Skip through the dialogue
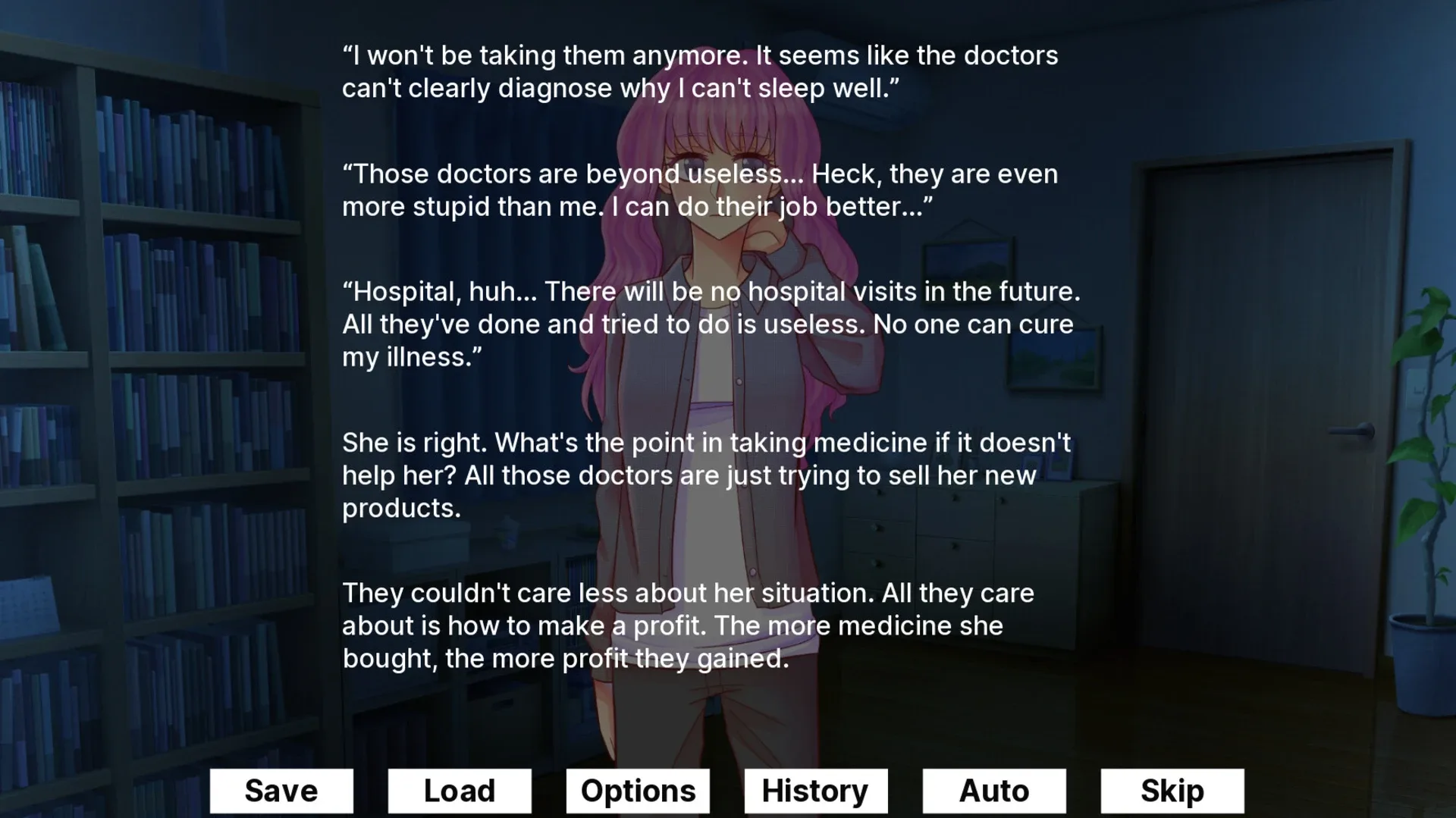Screen dimensions: 1456x818 (x=1172, y=791)
